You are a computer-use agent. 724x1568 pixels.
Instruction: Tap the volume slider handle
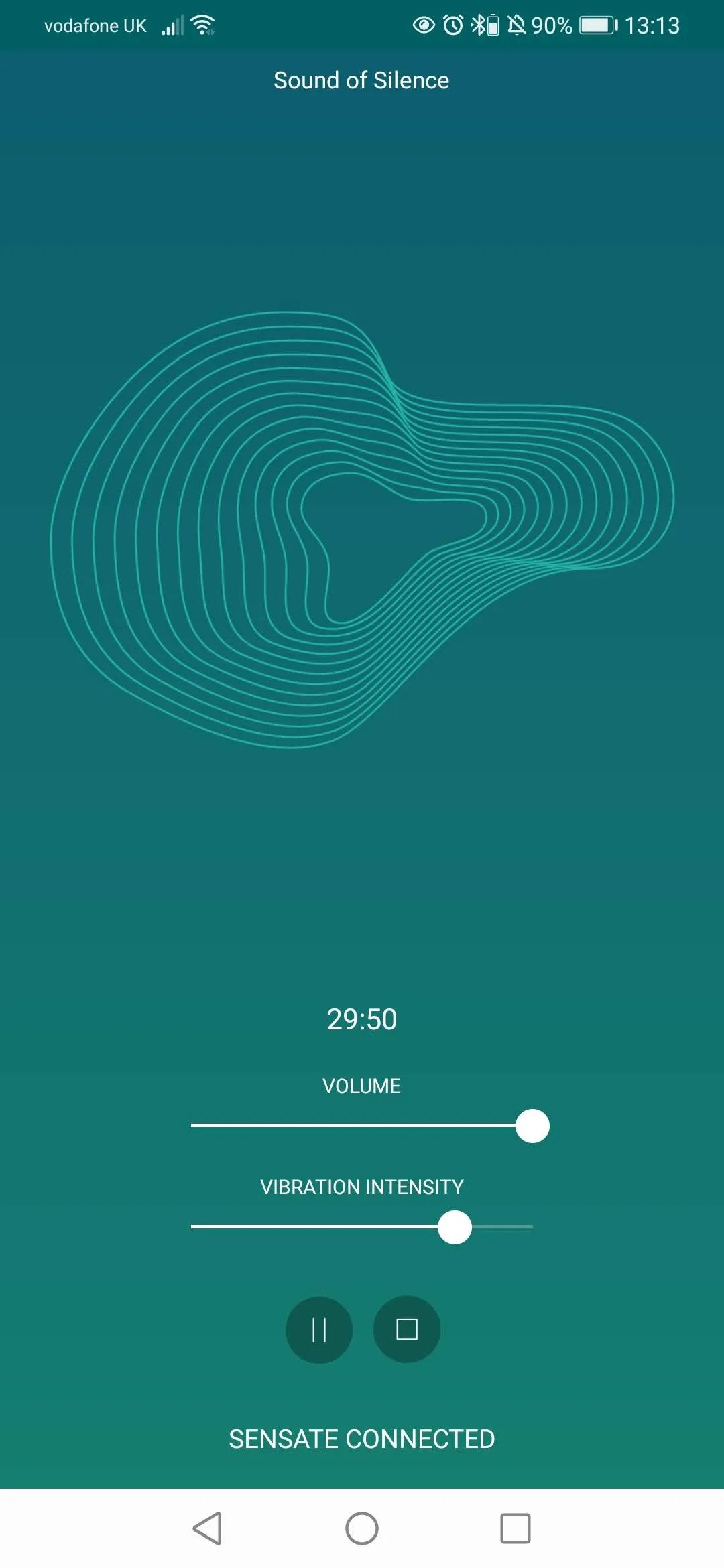533,1126
